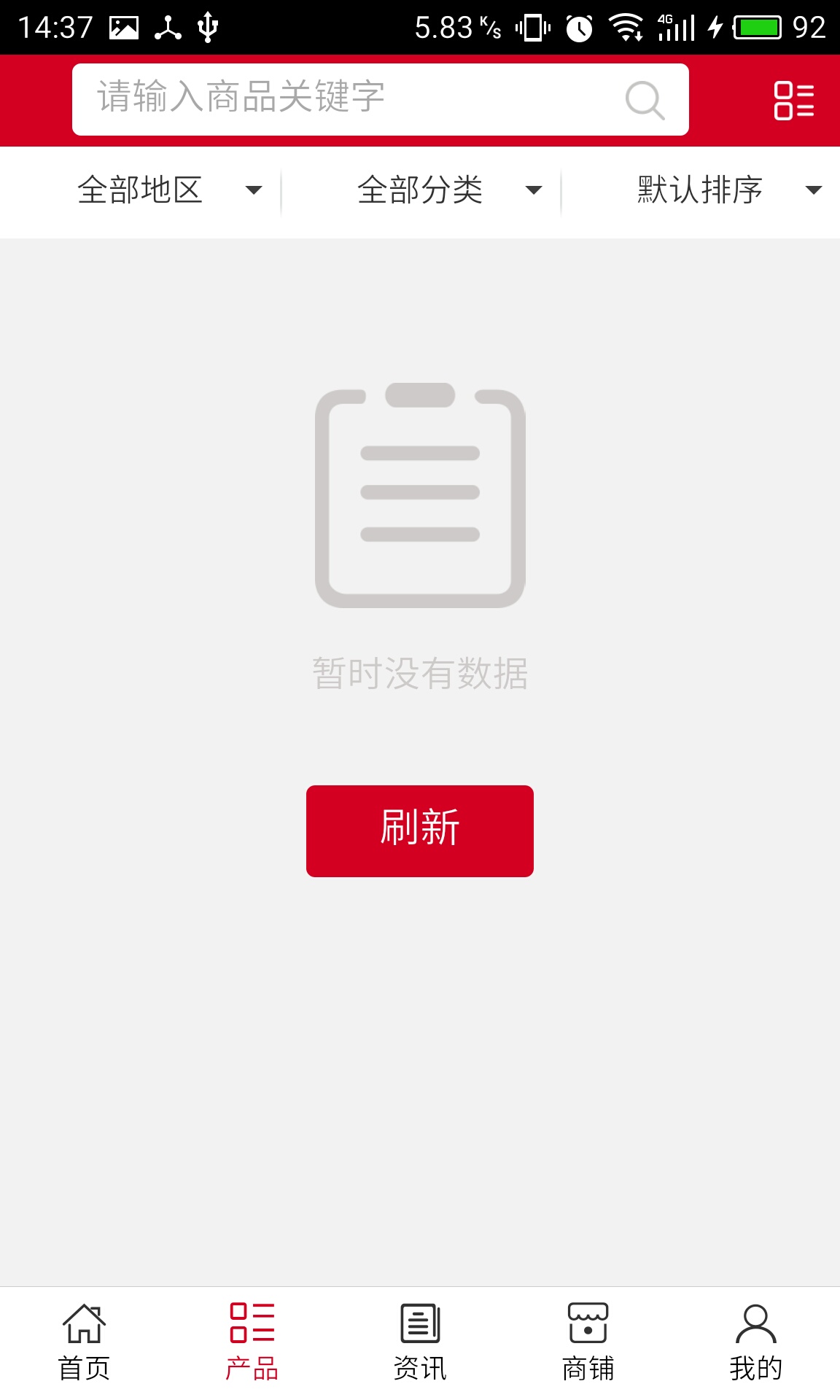
Task: Select the 产品 products tab
Action: (252, 1342)
